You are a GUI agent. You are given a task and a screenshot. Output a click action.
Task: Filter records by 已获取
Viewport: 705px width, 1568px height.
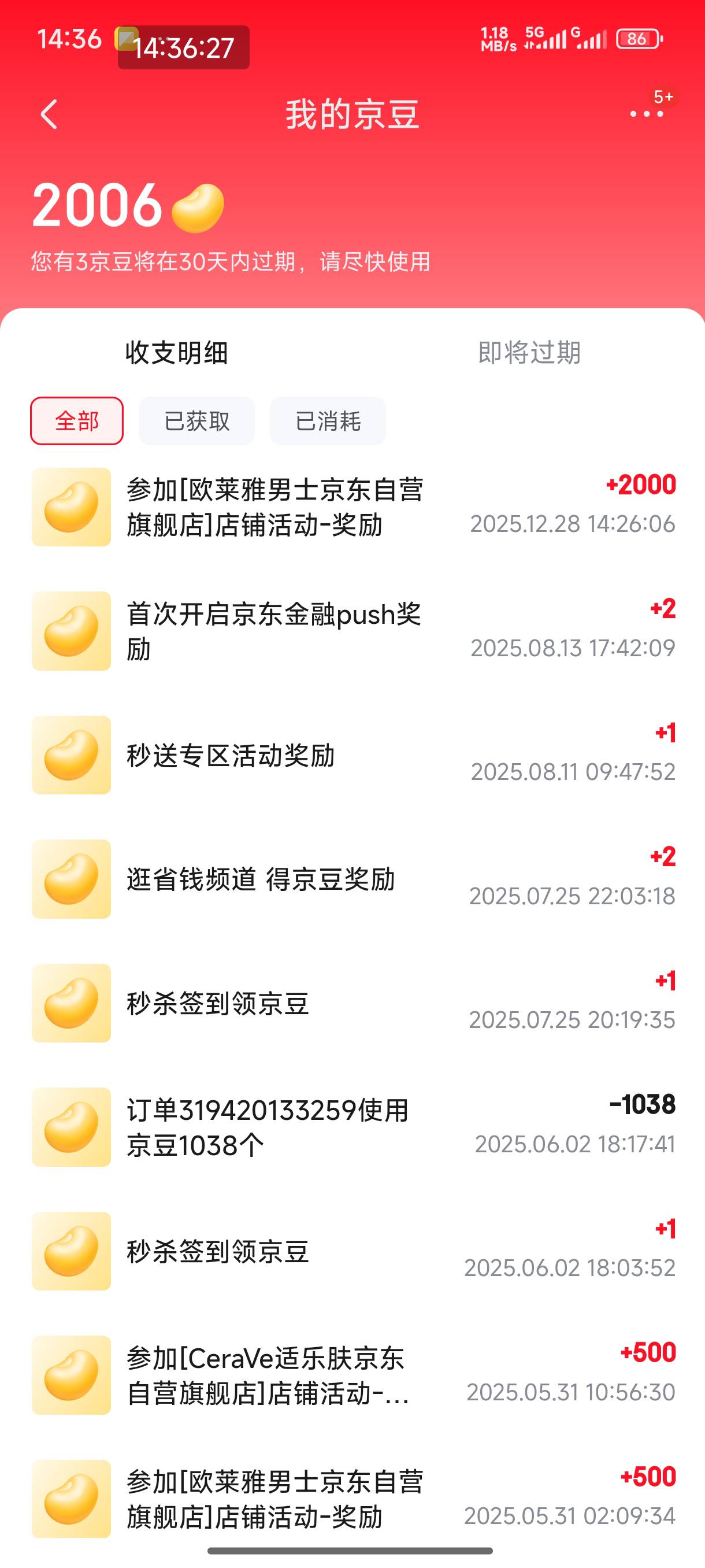196,421
